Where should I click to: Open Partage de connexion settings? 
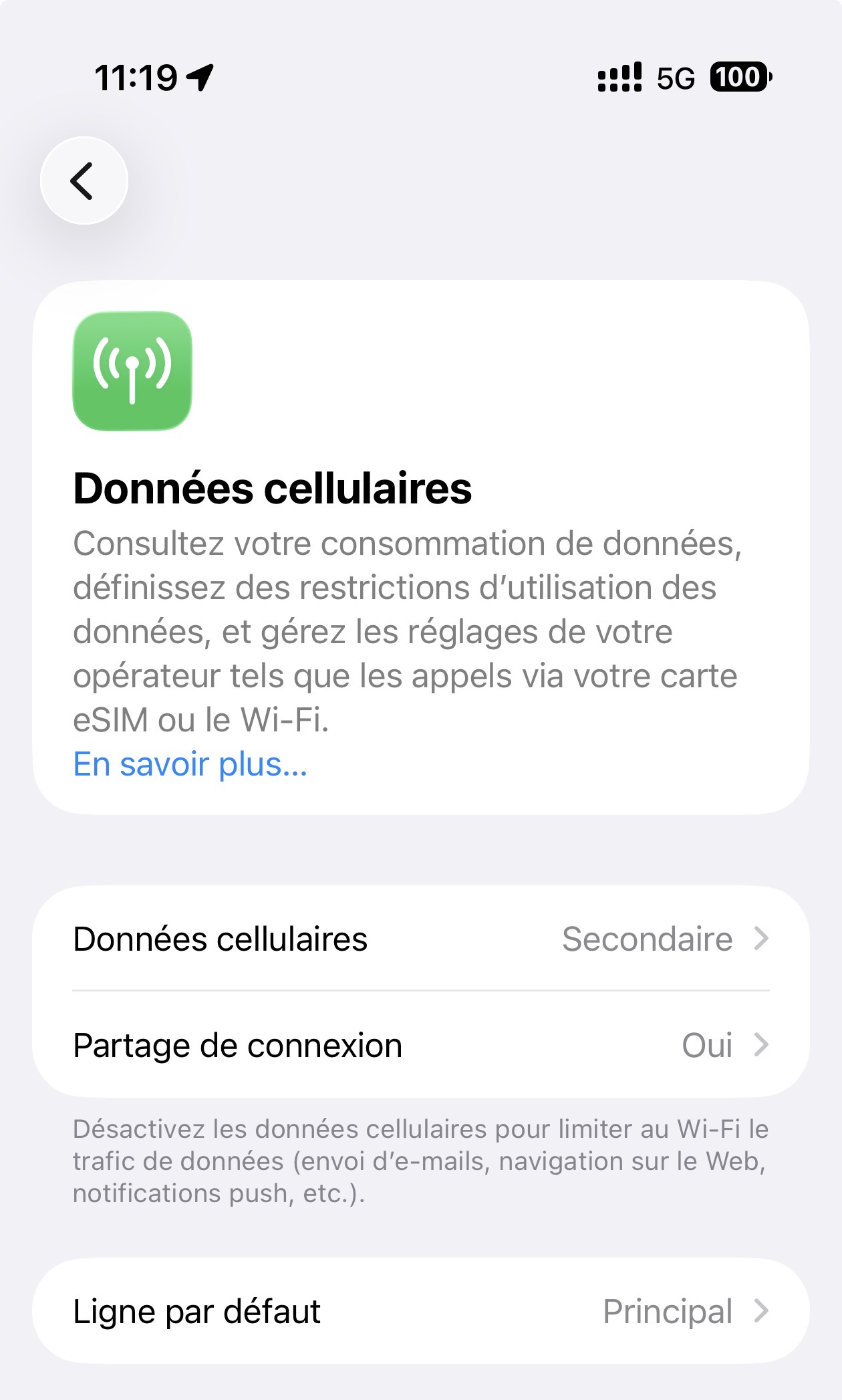coord(421,1045)
